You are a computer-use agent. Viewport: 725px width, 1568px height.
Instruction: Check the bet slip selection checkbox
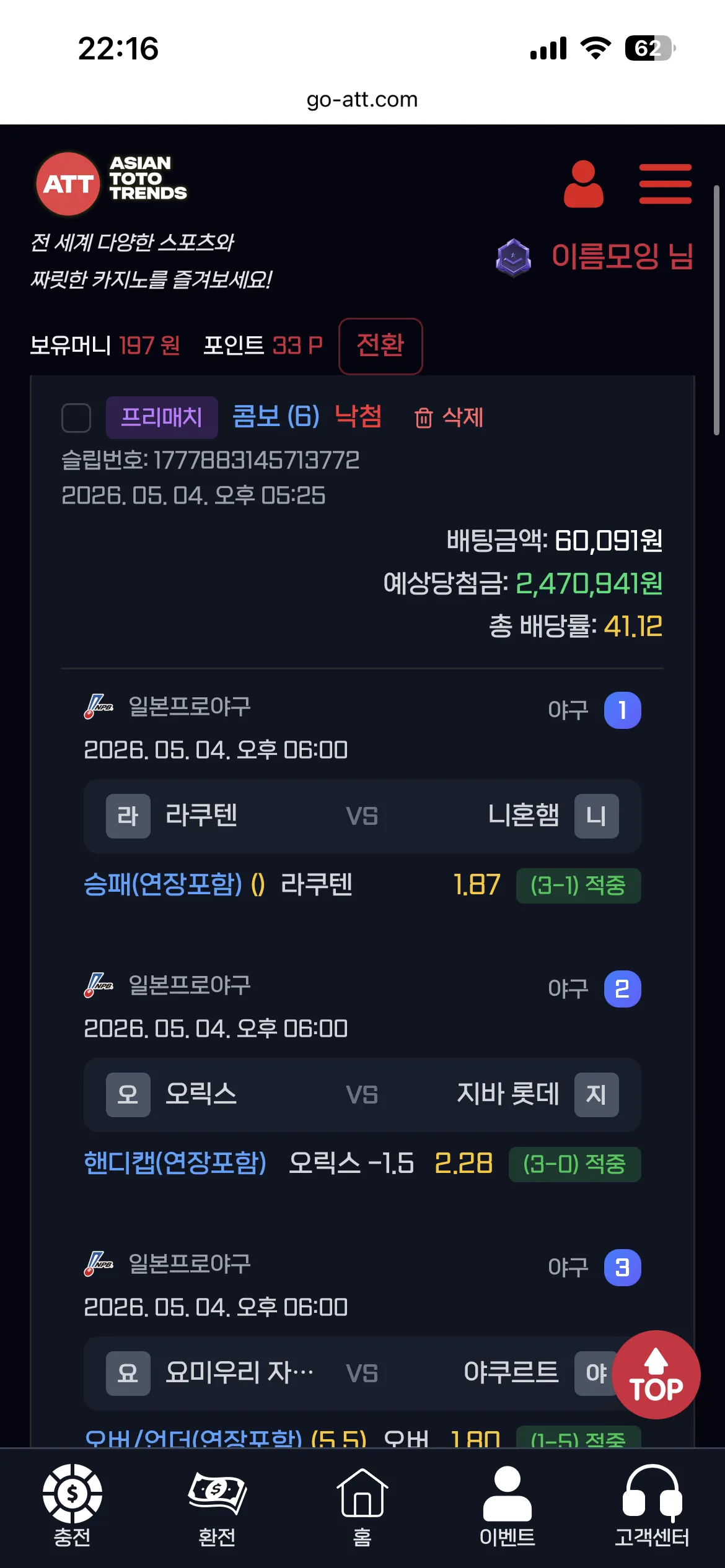point(76,418)
